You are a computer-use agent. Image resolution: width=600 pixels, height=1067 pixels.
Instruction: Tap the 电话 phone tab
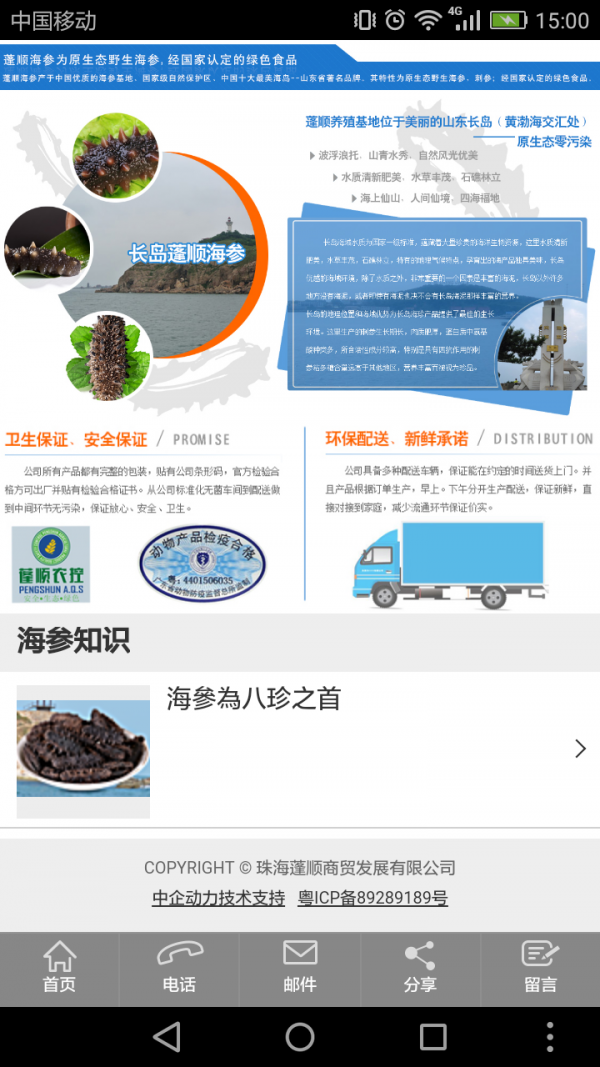tap(179, 968)
